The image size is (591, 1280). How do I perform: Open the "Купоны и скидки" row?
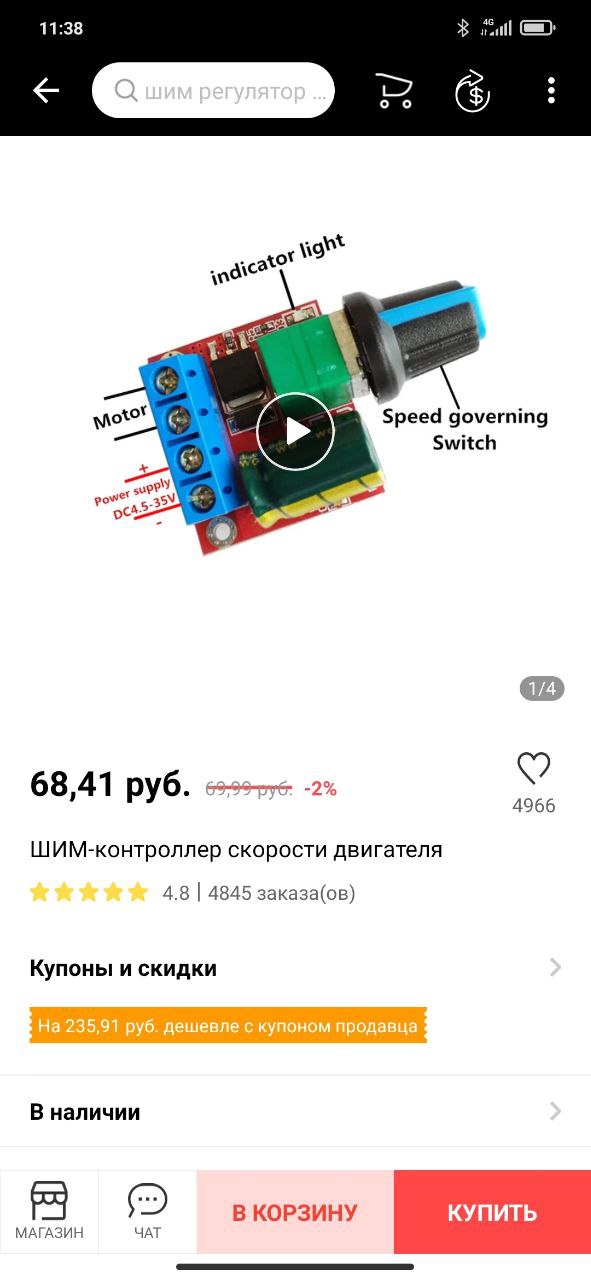[295, 968]
